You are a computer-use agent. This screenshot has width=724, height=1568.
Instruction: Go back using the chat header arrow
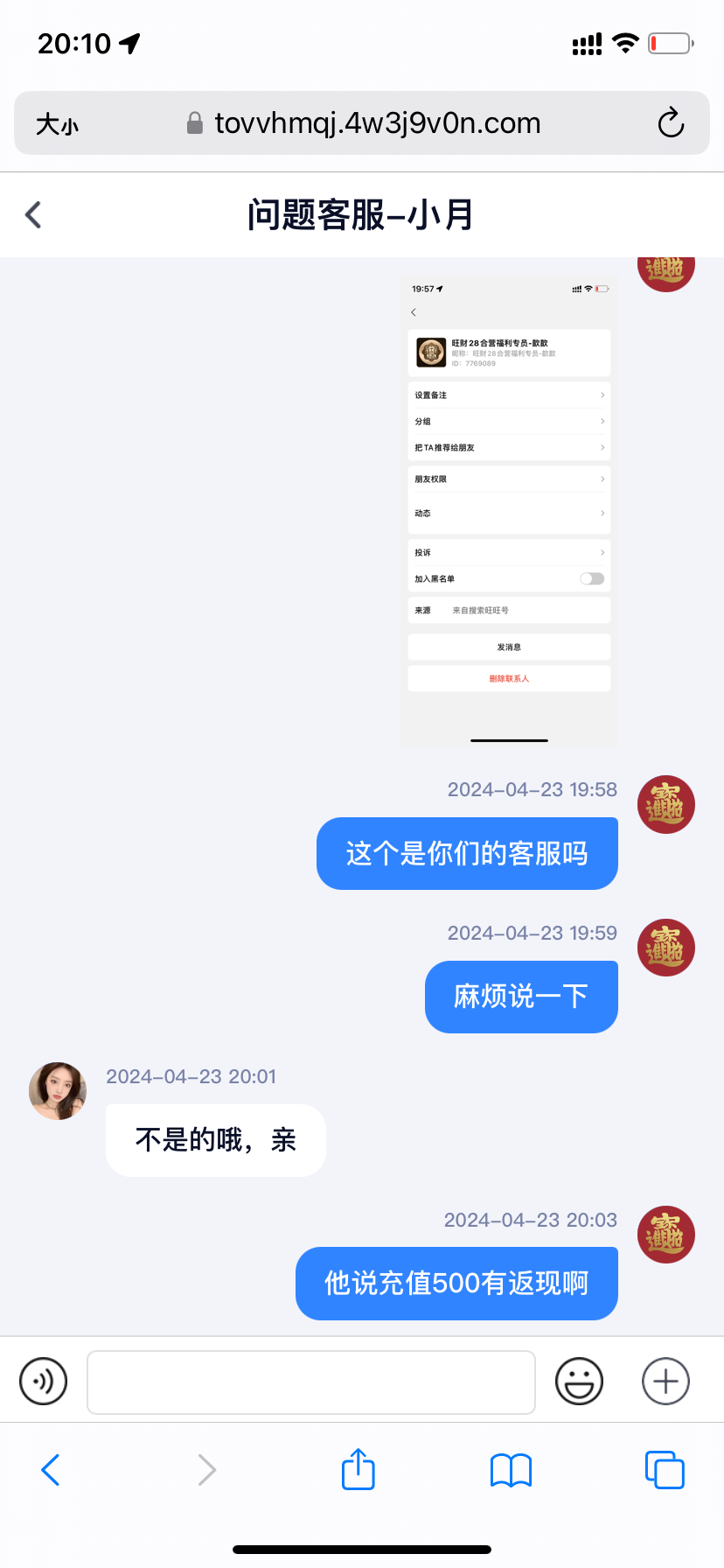(32, 213)
